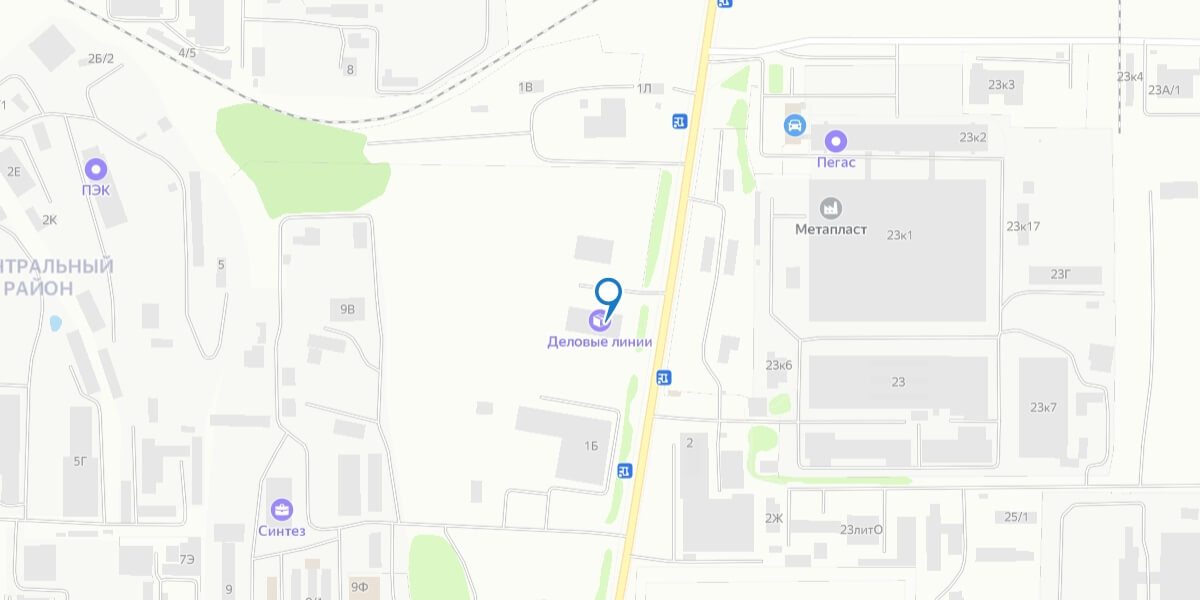Select the Пегас place marker
This screenshot has width=1200, height=600.
834,140
